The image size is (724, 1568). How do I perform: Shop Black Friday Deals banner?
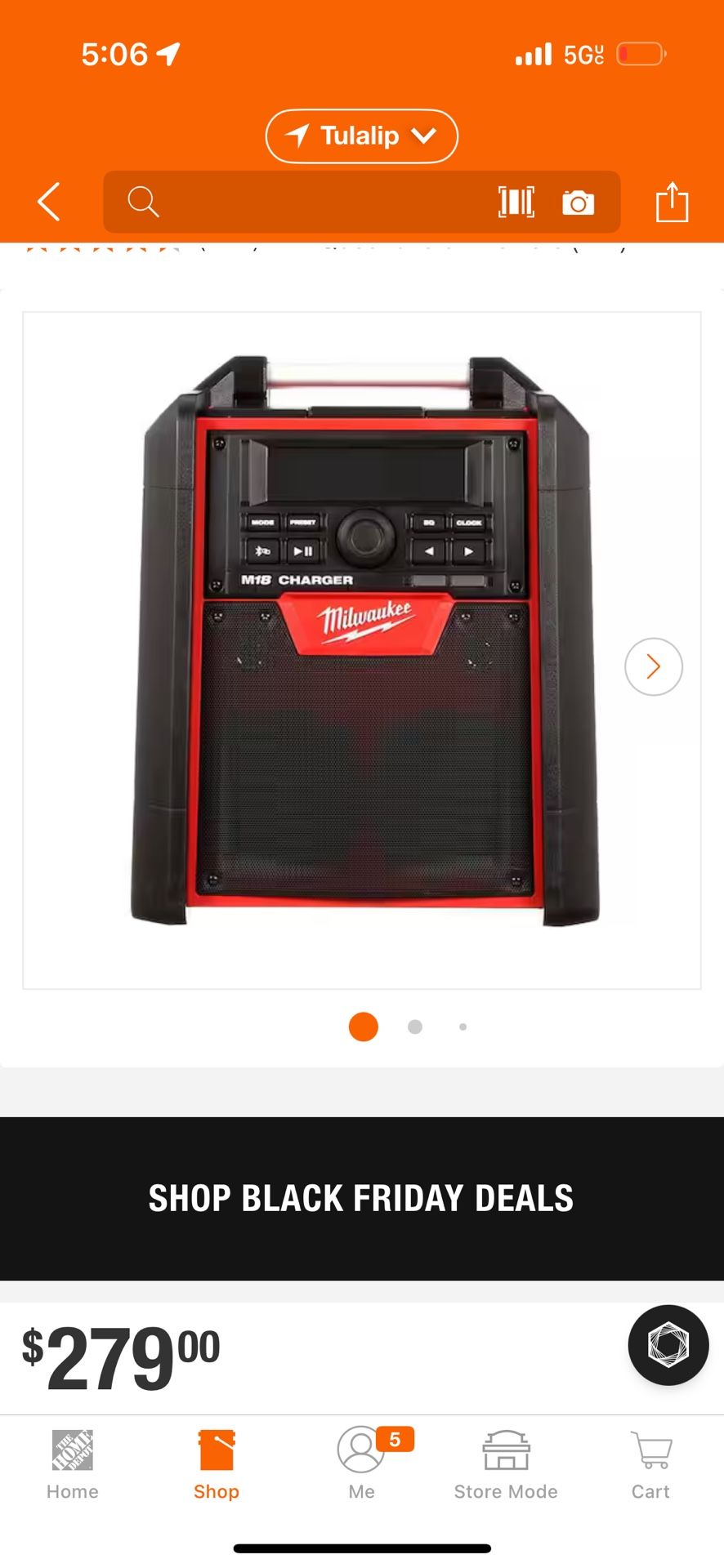361,1198
